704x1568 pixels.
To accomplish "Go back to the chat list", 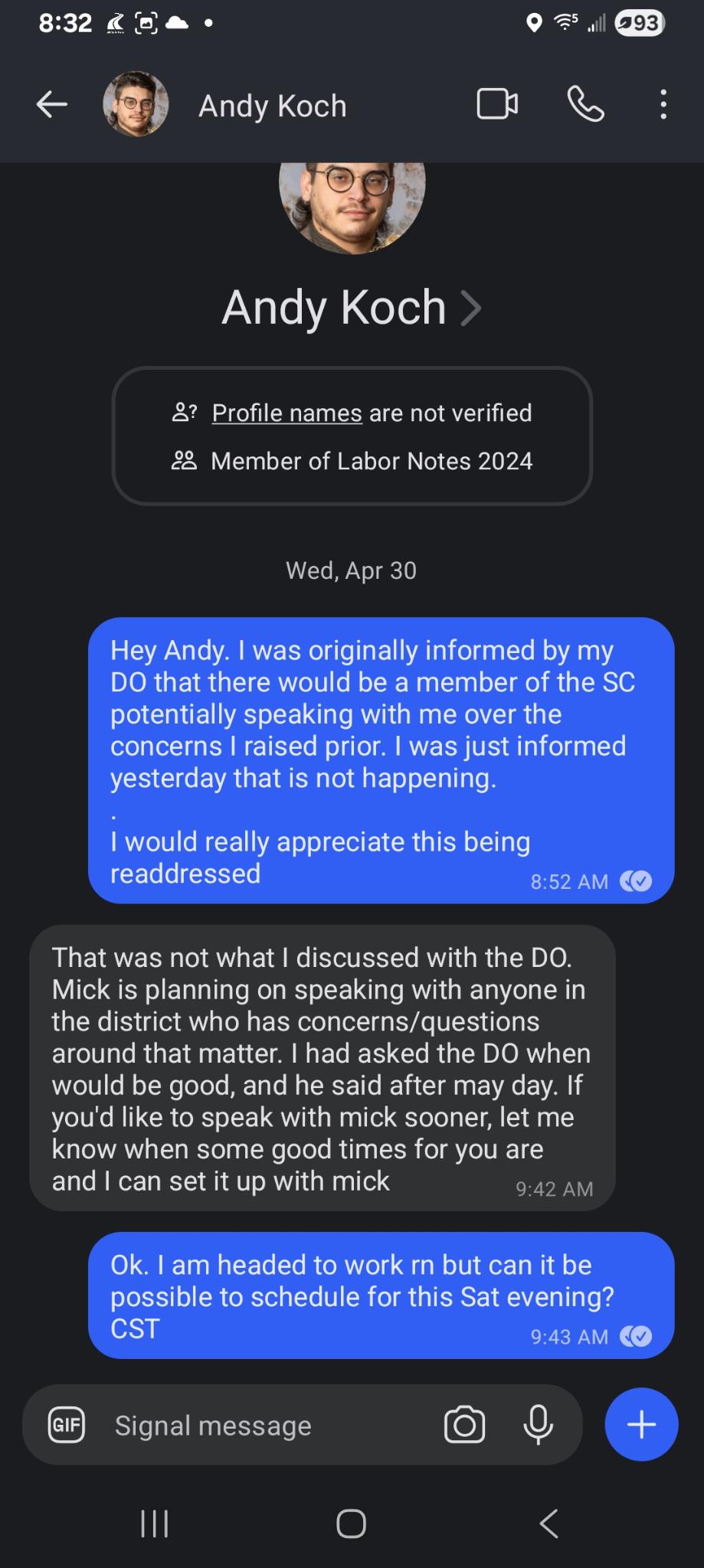I will (x=52, y=105).
